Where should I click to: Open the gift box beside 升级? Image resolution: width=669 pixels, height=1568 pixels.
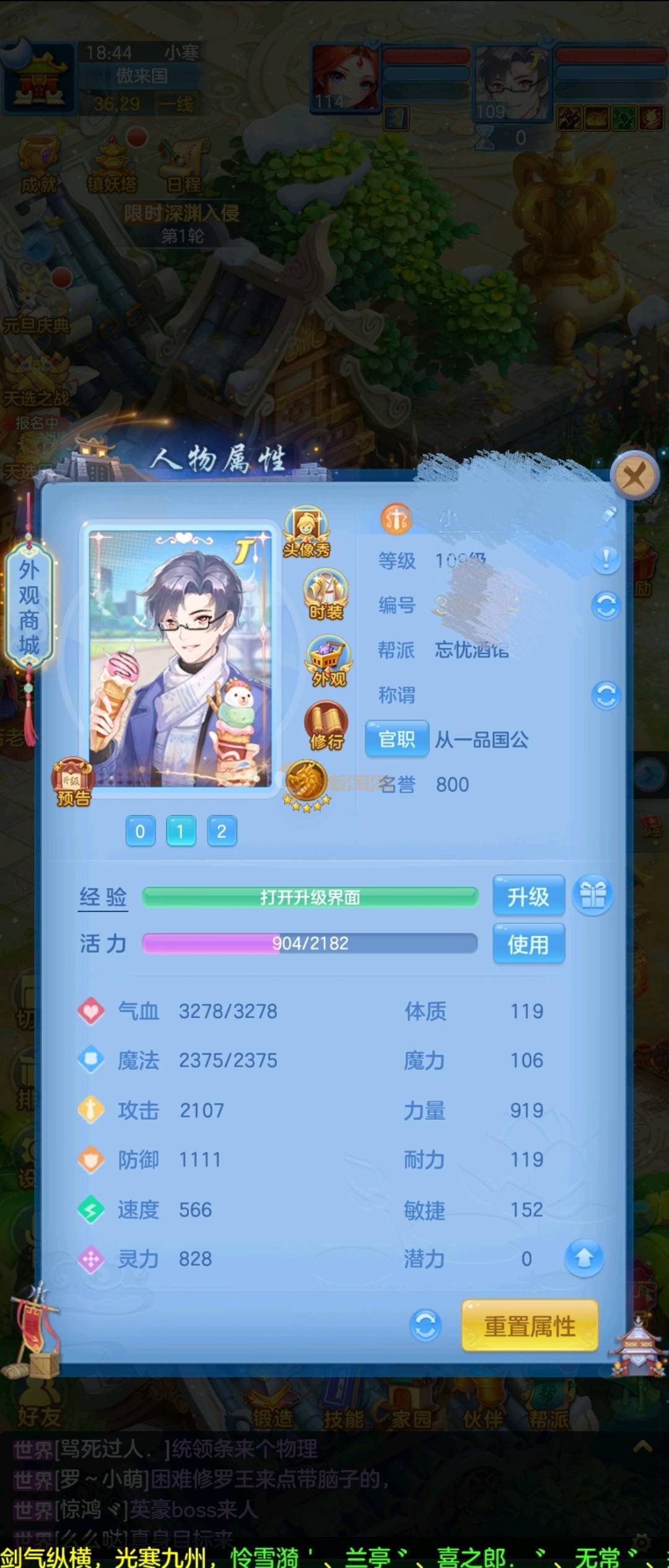click(x=593, y=895)
